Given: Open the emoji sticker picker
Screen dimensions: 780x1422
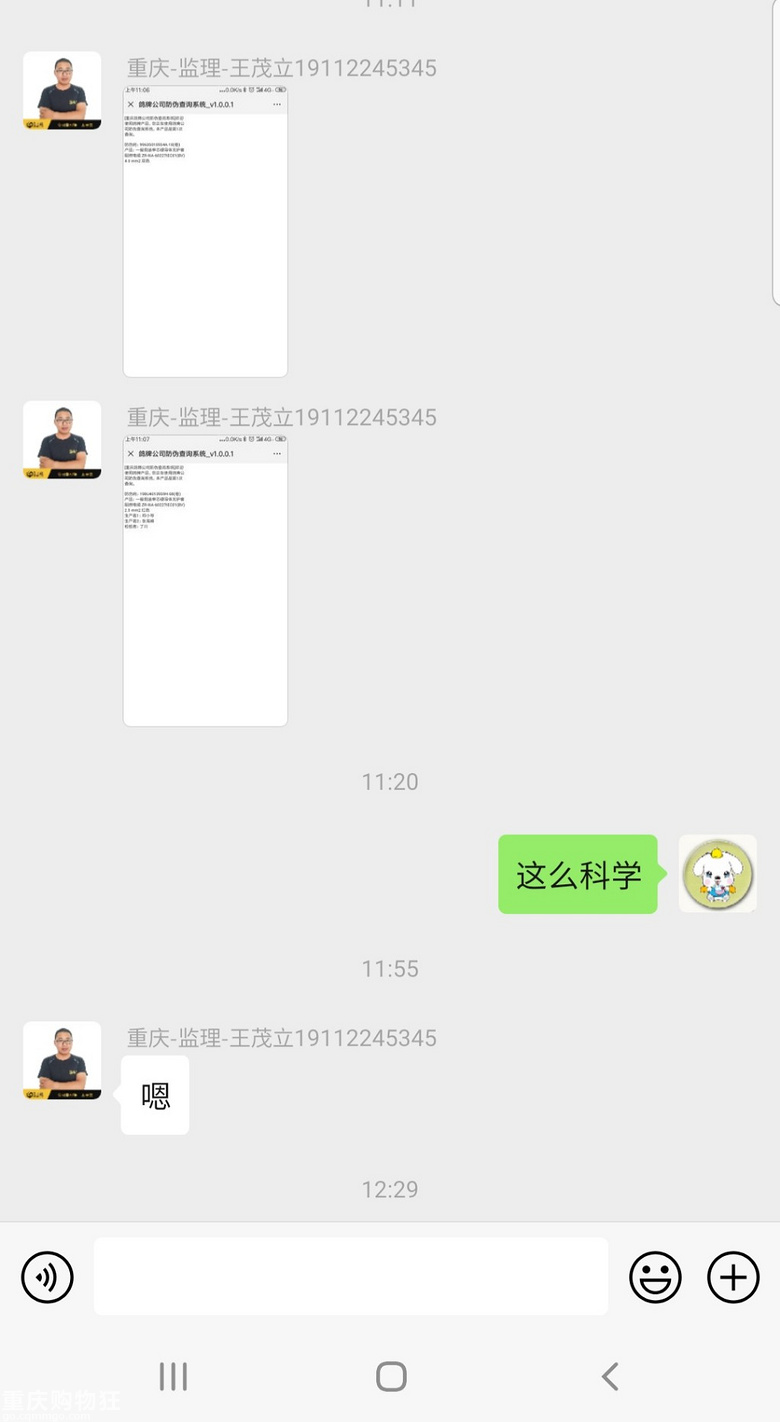Looking at the screenshot, I should click(x=655, y=1277).
